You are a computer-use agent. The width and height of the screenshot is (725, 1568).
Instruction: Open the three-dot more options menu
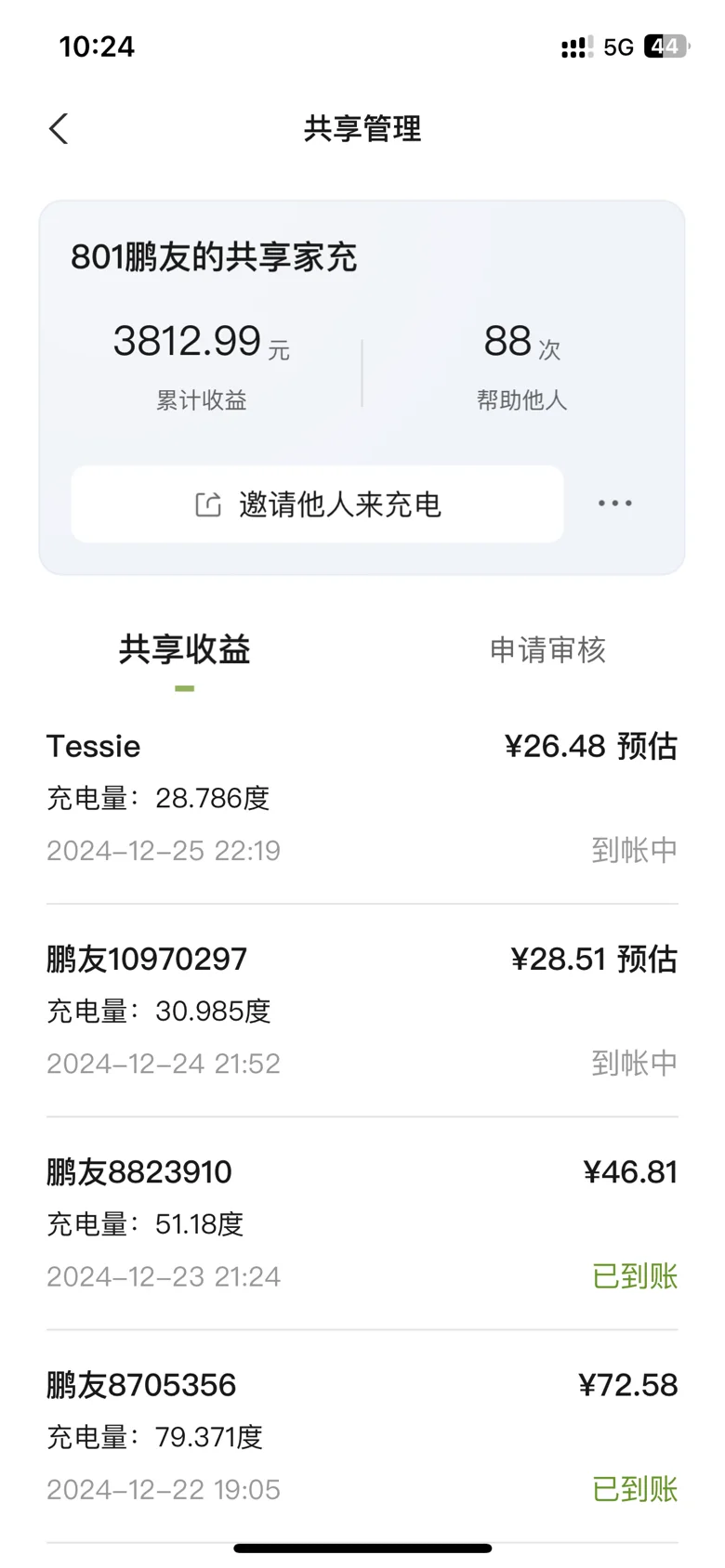pyautogui.click(x=614, y=503)
